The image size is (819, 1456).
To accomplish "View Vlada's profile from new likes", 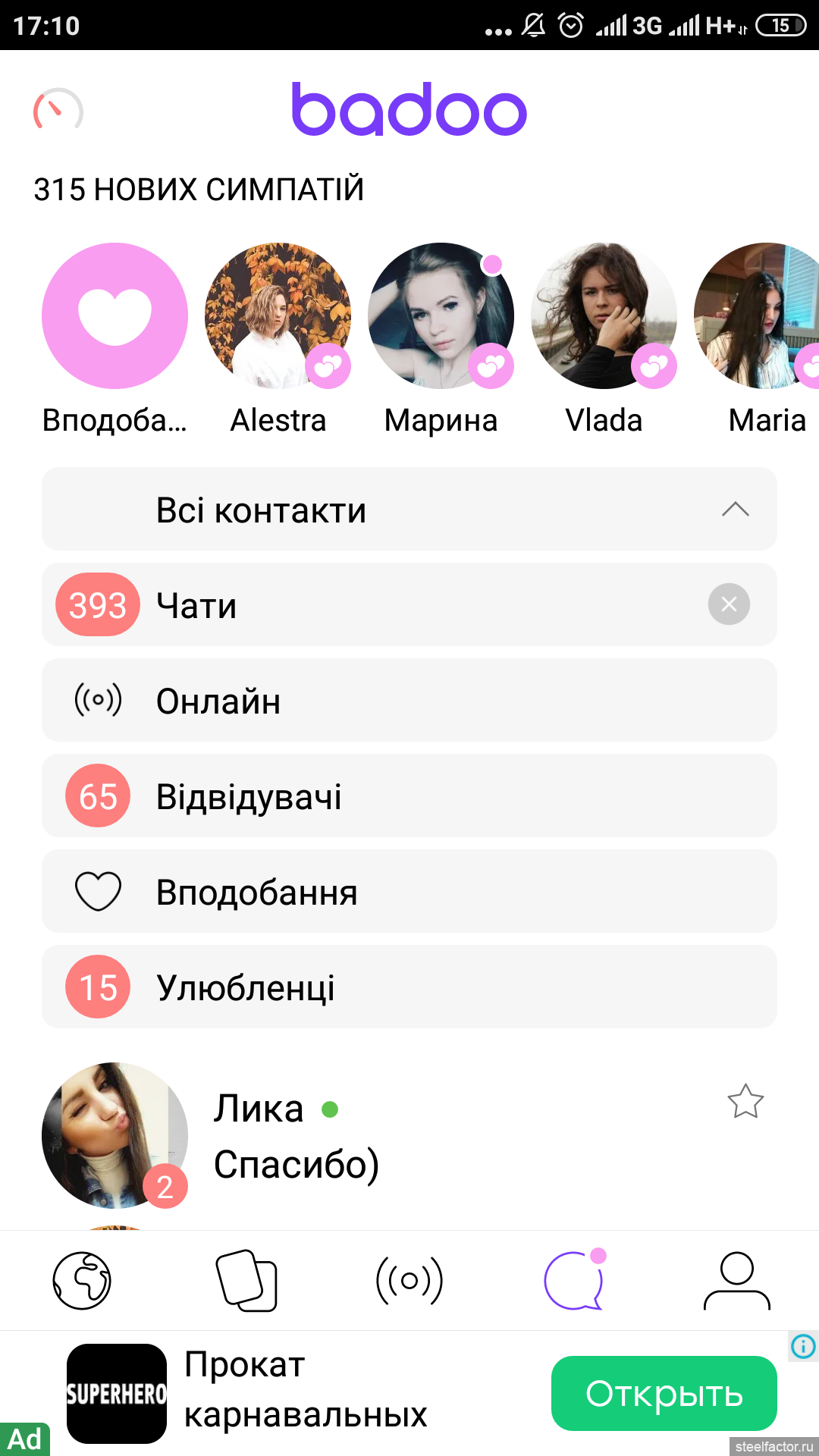I will coord(604,315).
